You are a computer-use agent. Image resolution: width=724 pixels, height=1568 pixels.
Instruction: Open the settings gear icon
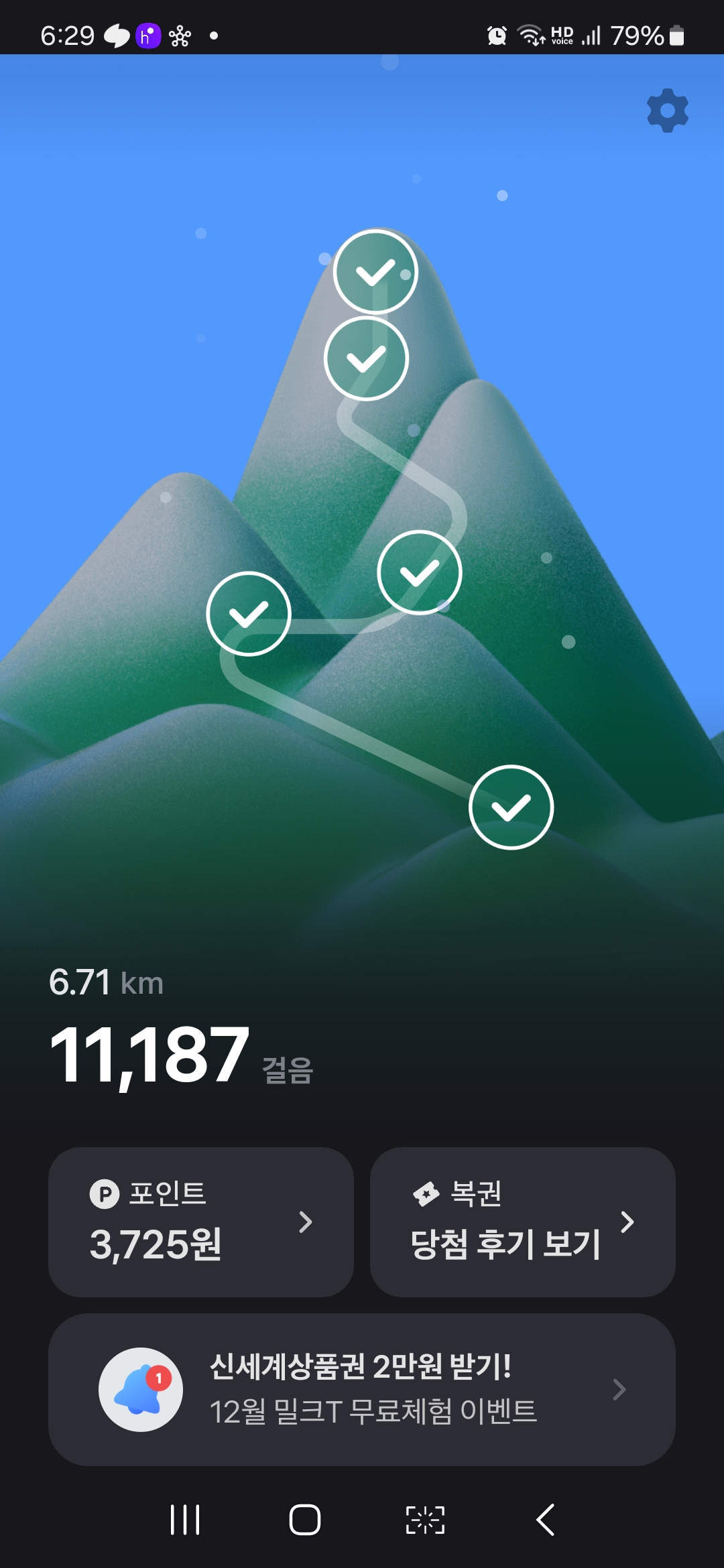(667, 111)
